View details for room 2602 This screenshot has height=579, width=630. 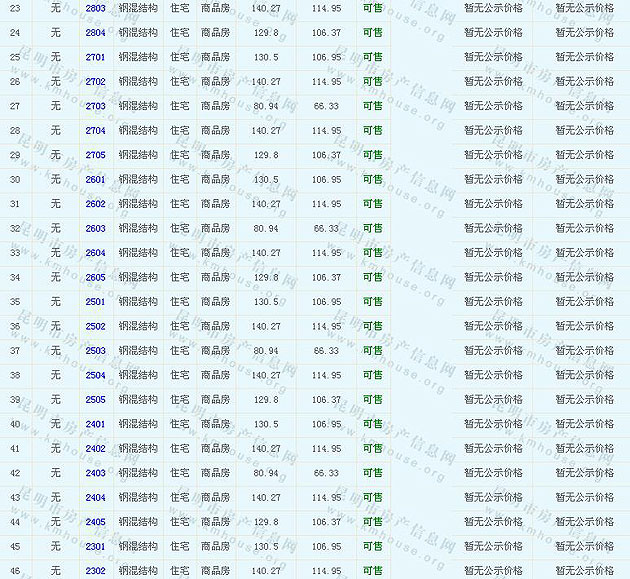(x=95, y=204)
